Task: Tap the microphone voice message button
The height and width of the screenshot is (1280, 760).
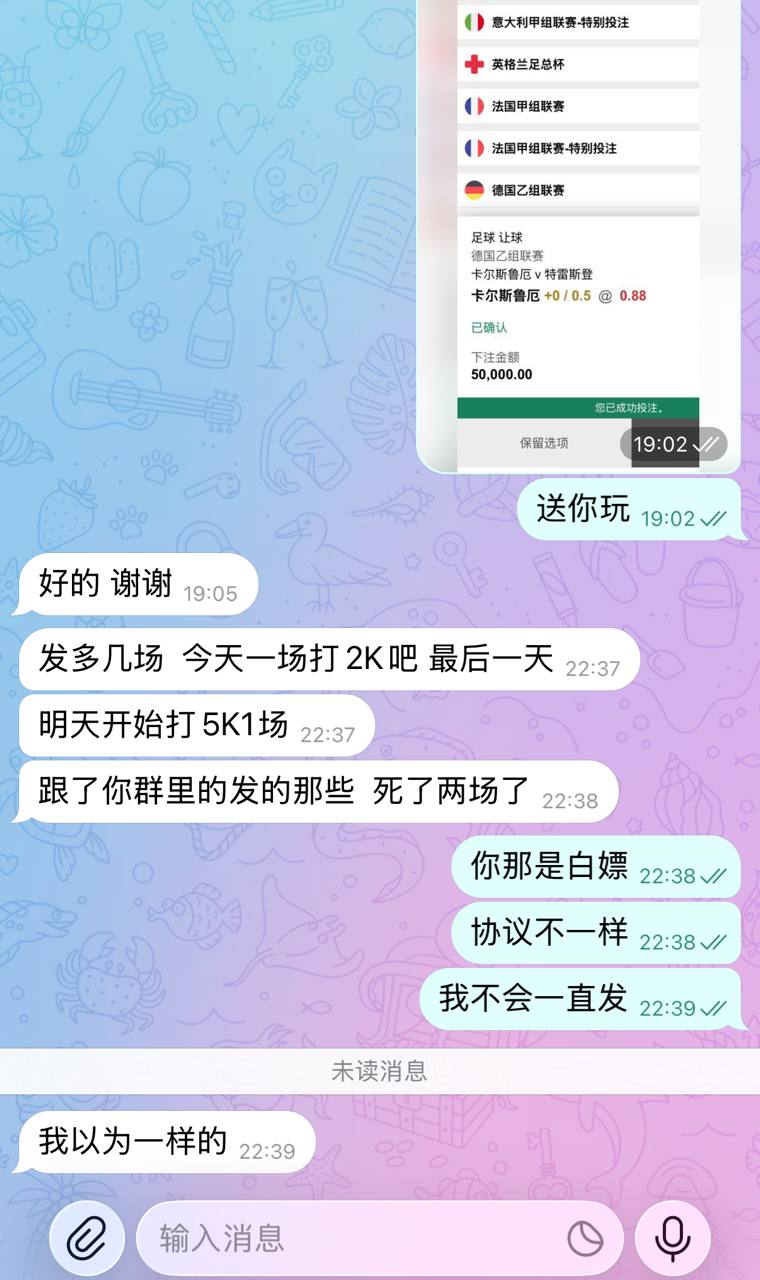Action: (672, 1239)
